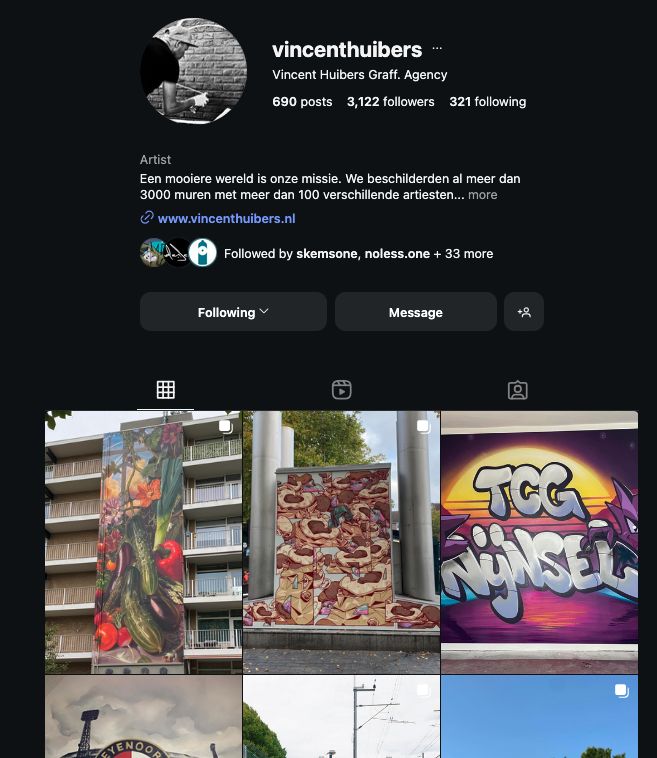Switch to the tagged photos tab
Screen dimensions: 657x758
click(x=517, y=390)
